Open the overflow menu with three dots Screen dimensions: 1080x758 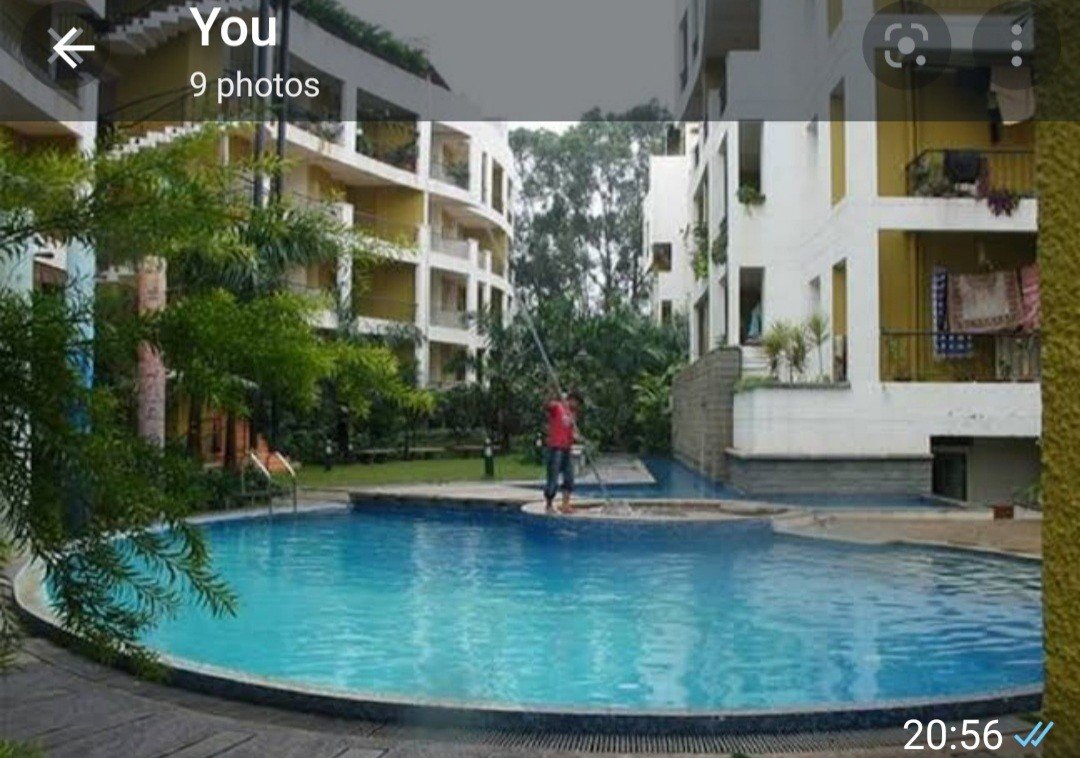pos(1015,45)
